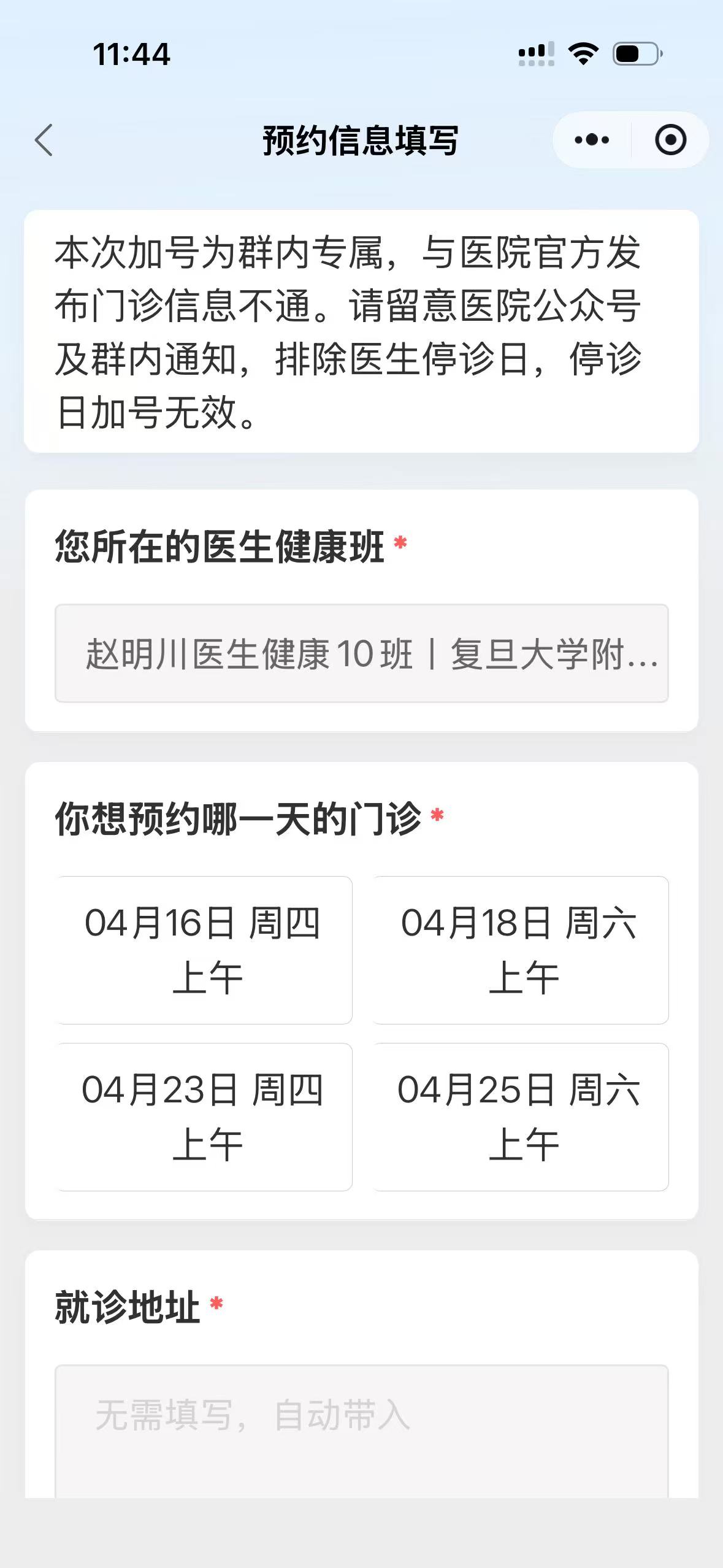Screen dimensions: 723x1568
Task: Select 04月25日 周六 上午 appointment slot
Action: tap(521, 1116)
